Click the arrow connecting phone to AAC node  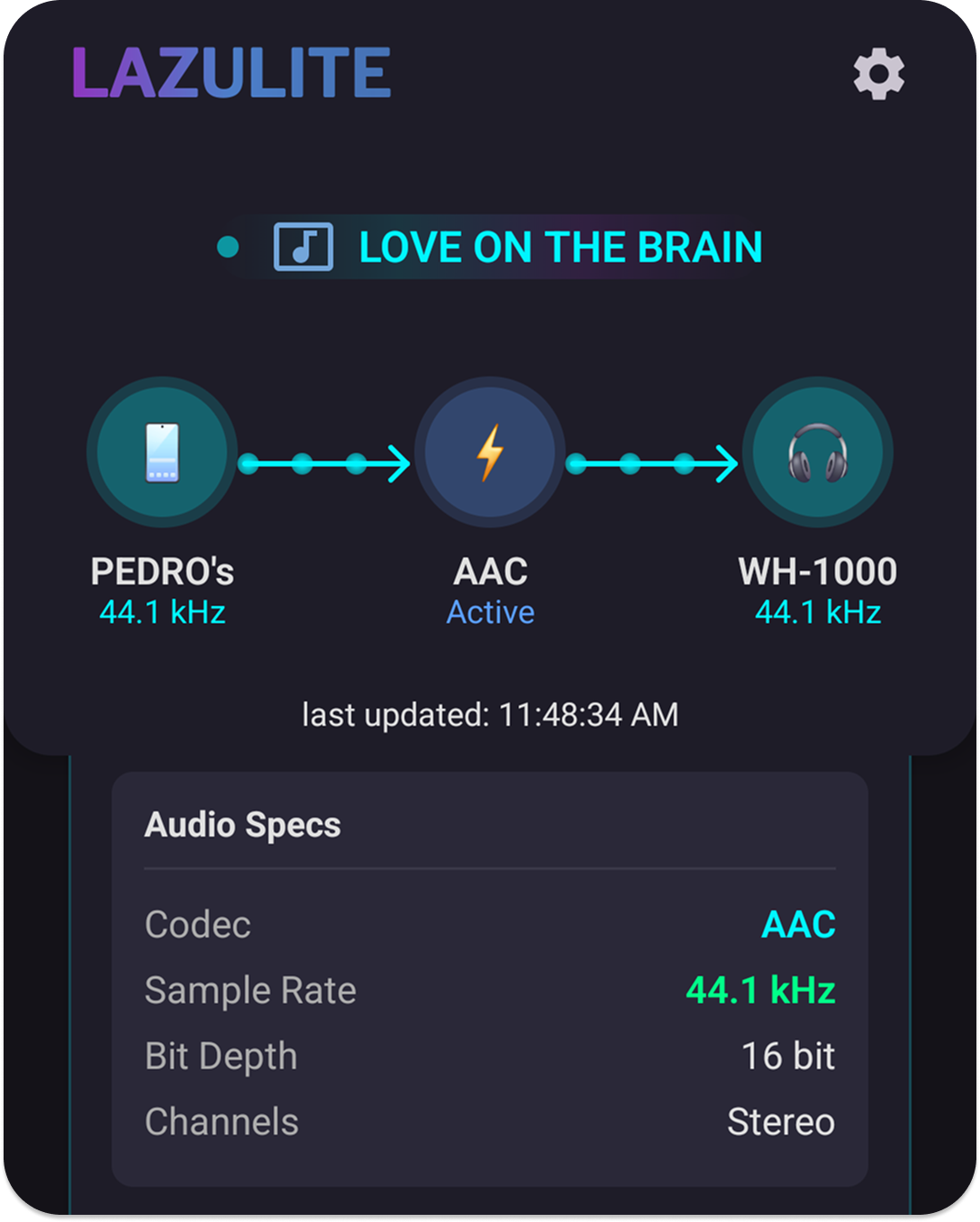tap(324, 464)
